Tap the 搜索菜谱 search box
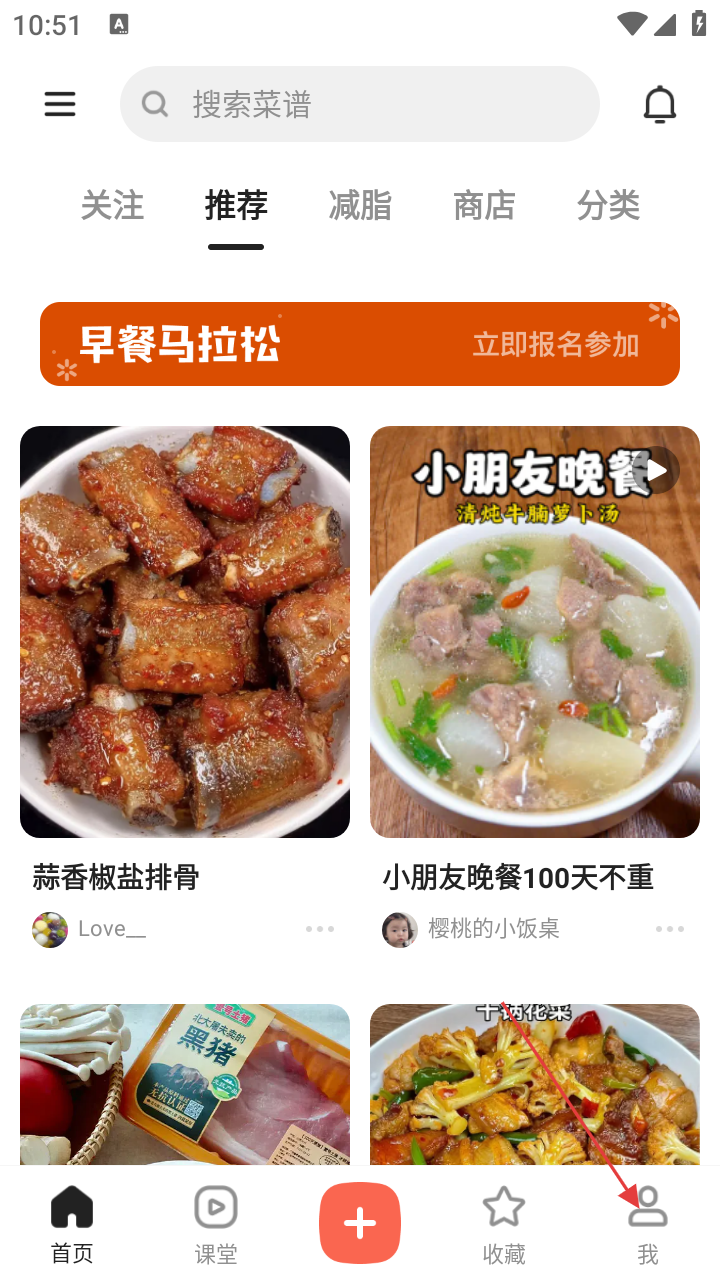 [x=360, y=104]
